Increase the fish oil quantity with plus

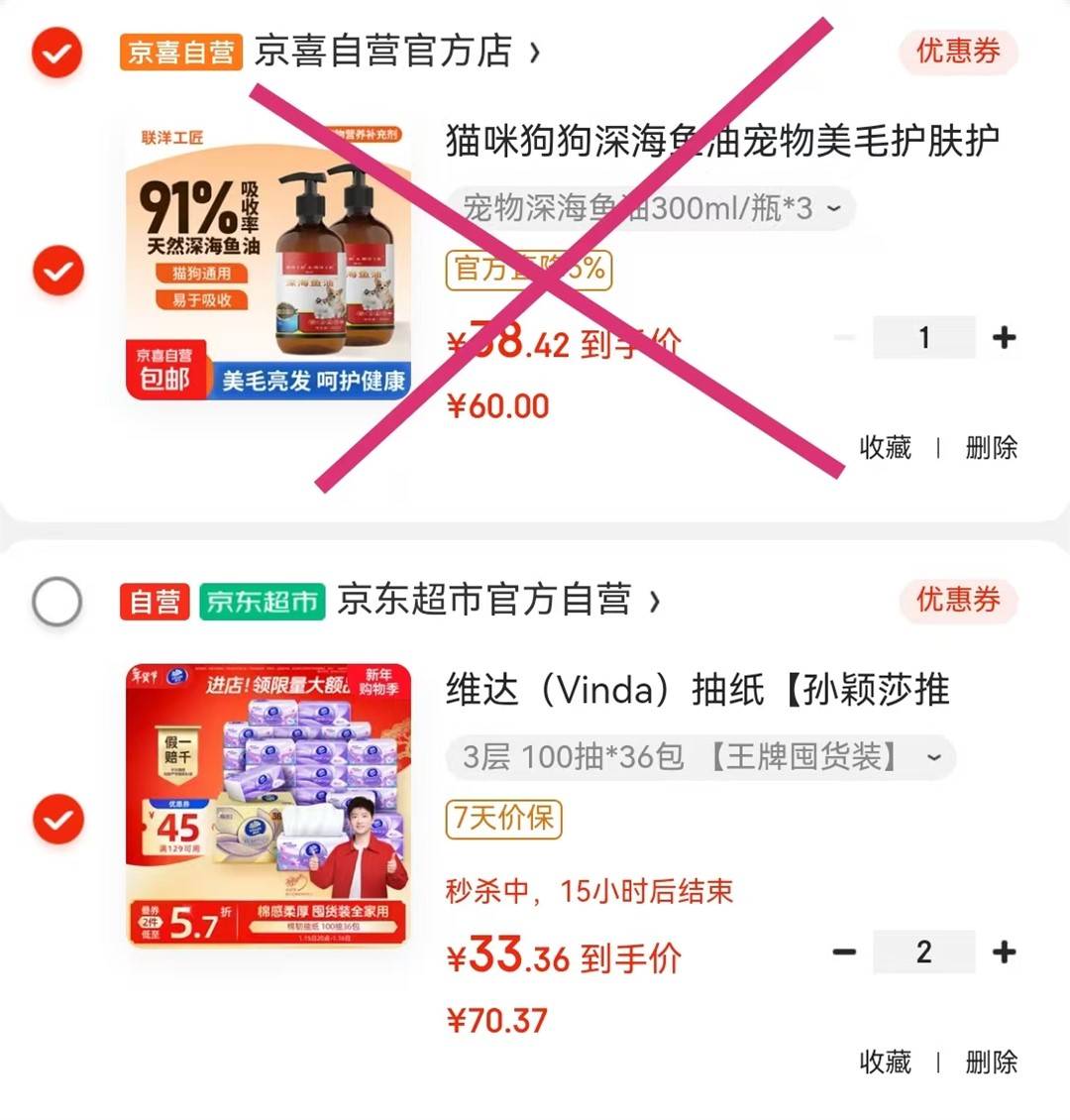[x=1004, y=338]
